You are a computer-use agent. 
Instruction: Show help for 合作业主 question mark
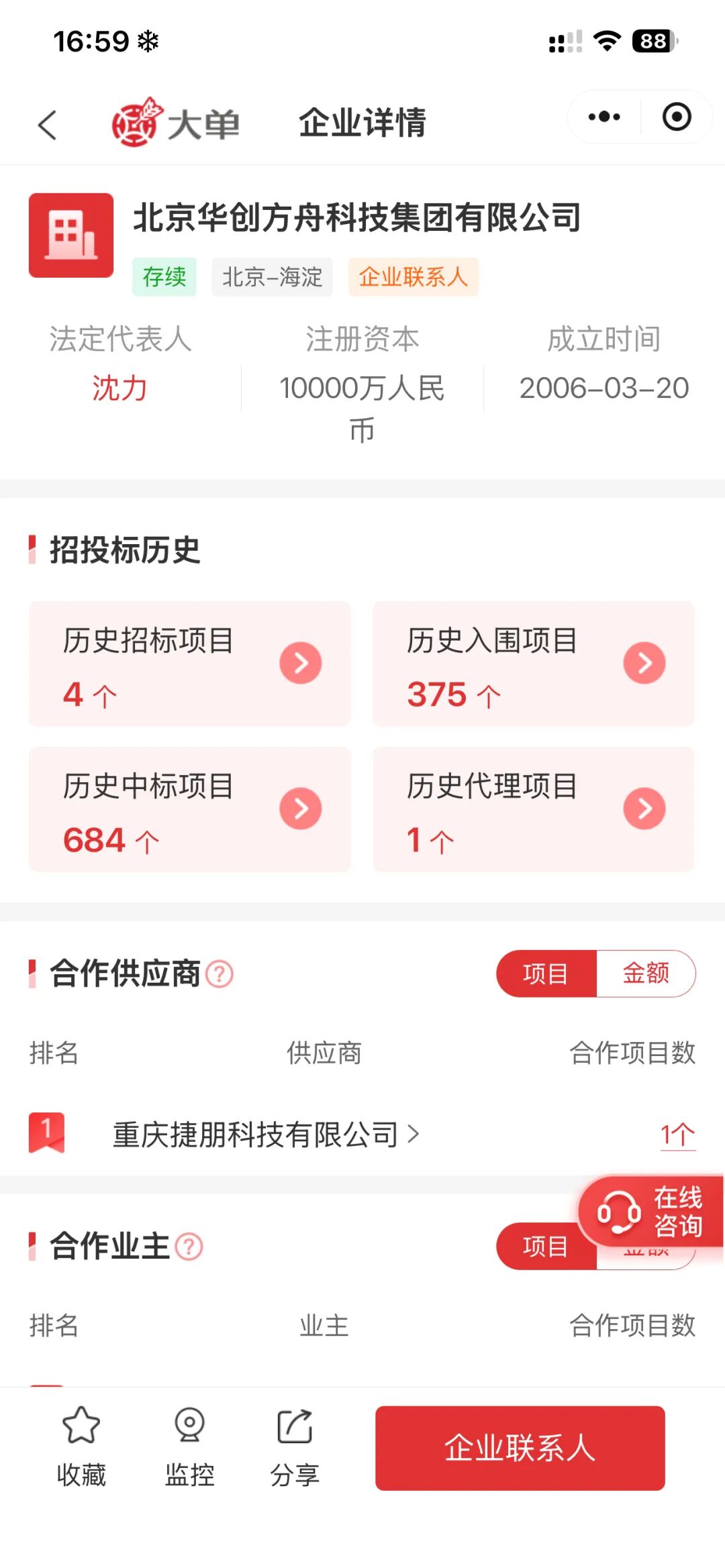[189, 1247]
